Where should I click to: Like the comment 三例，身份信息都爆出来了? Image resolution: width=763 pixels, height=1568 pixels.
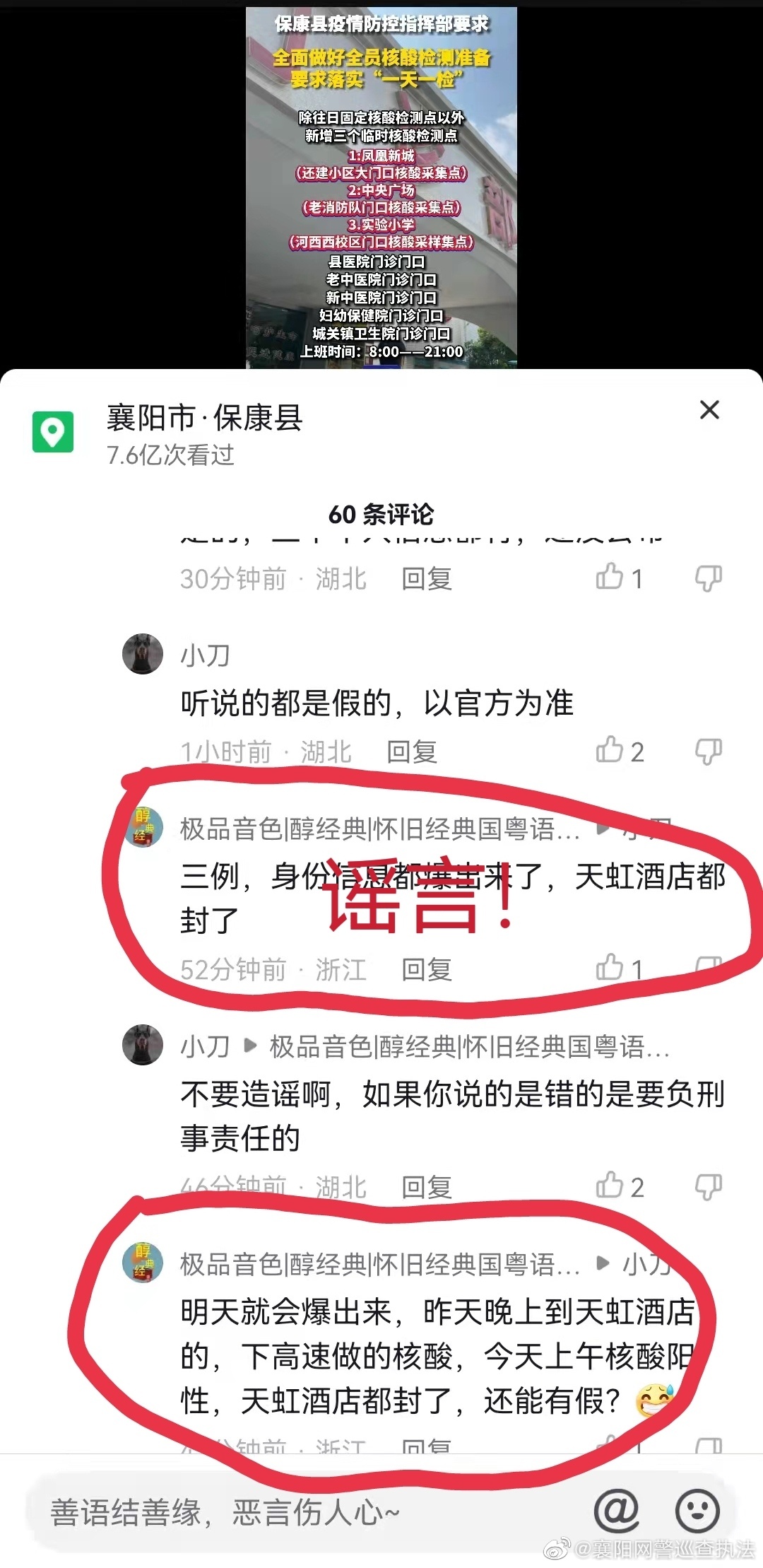point(610,968)
